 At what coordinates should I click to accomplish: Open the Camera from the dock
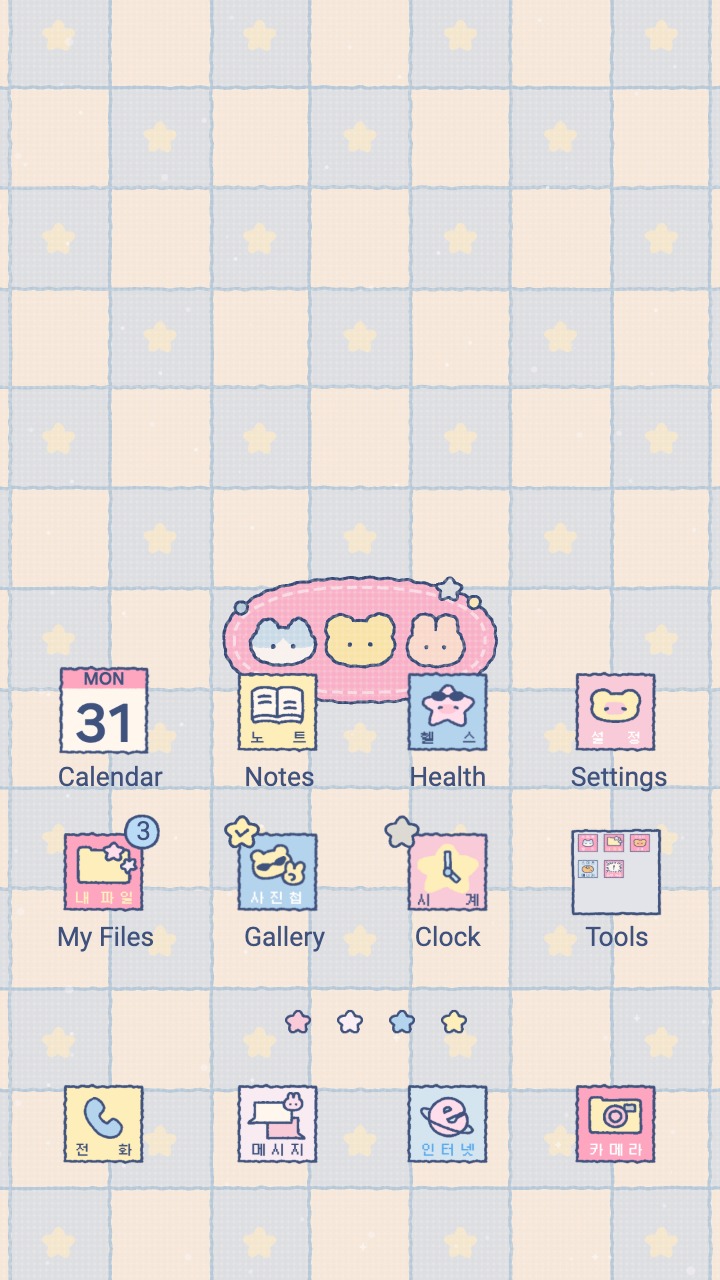click(x=616, y=1124)
